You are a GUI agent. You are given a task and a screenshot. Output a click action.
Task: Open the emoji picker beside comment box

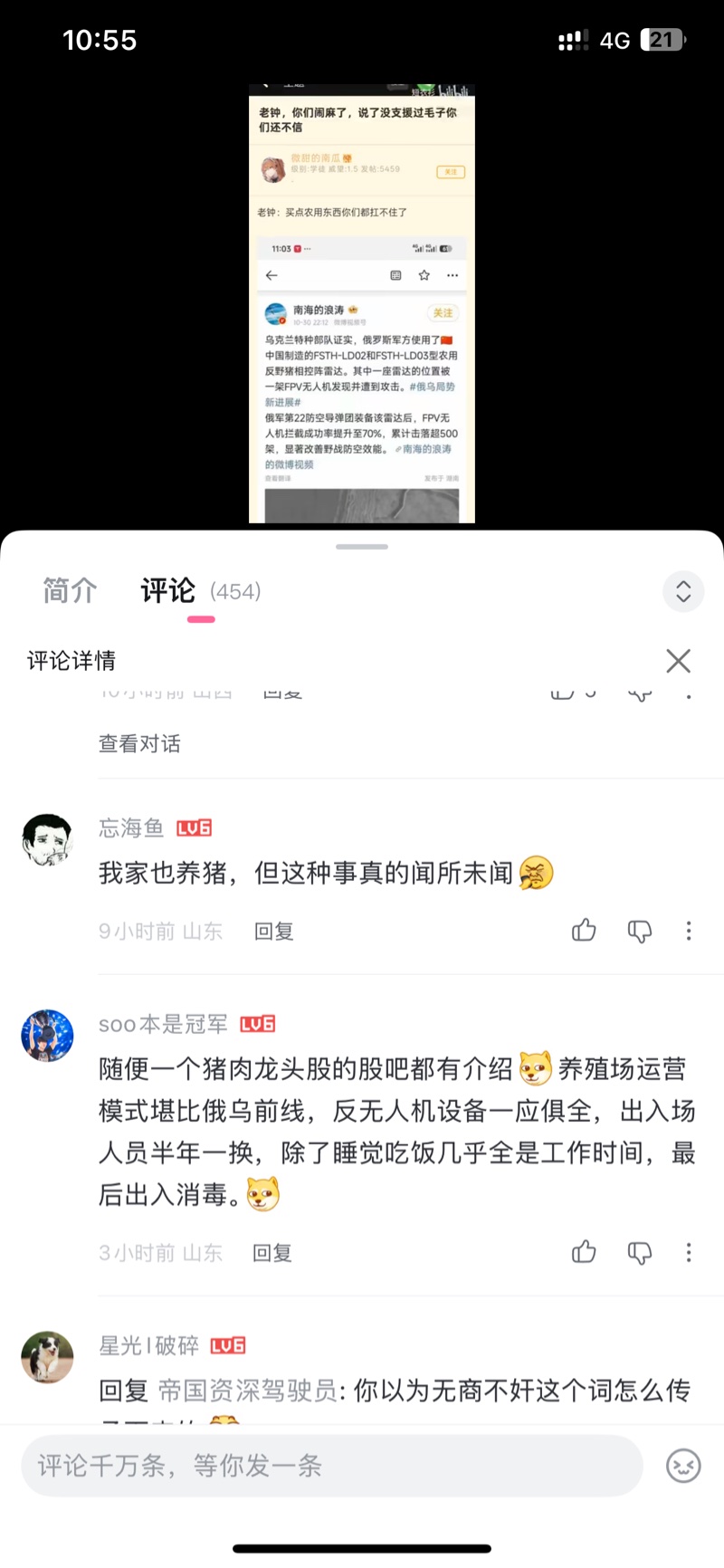point(683,1466)
